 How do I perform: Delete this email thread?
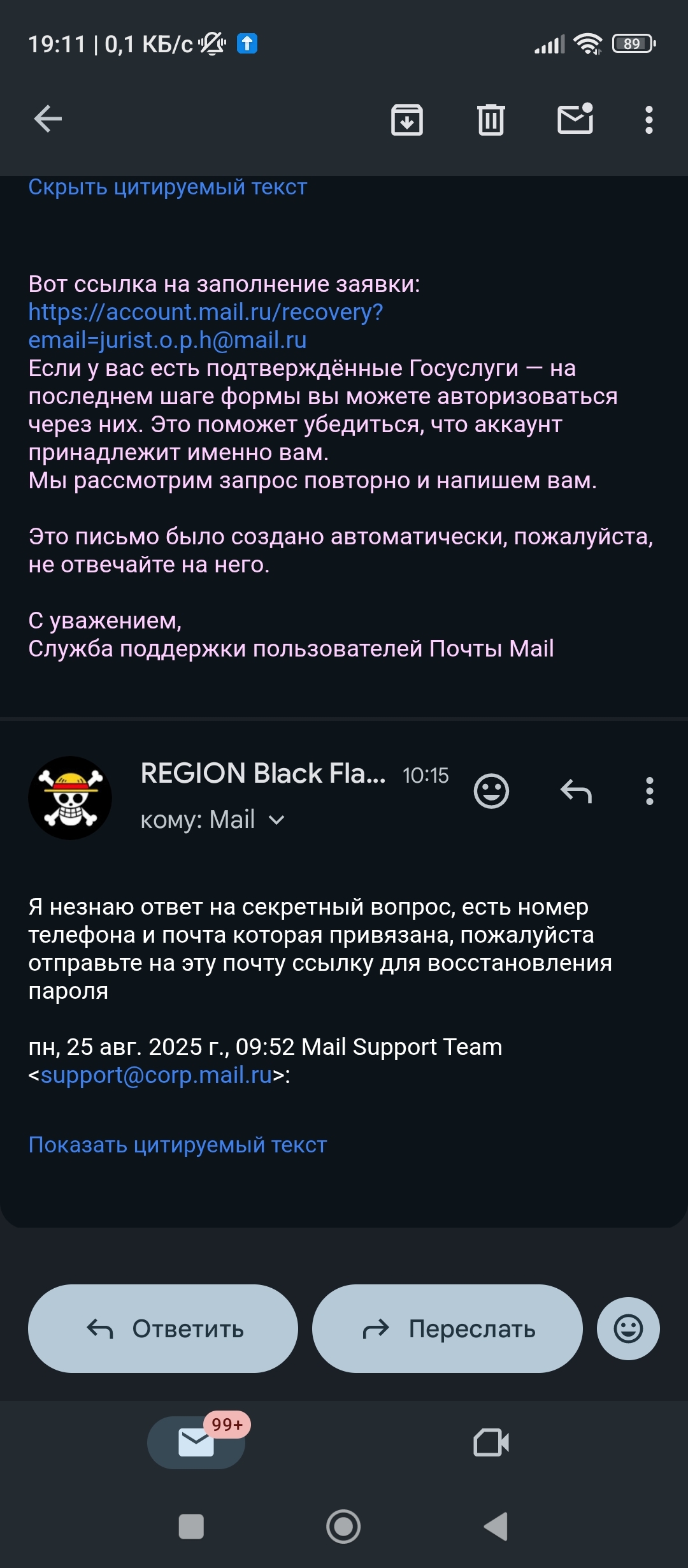(x=491, y=120)
